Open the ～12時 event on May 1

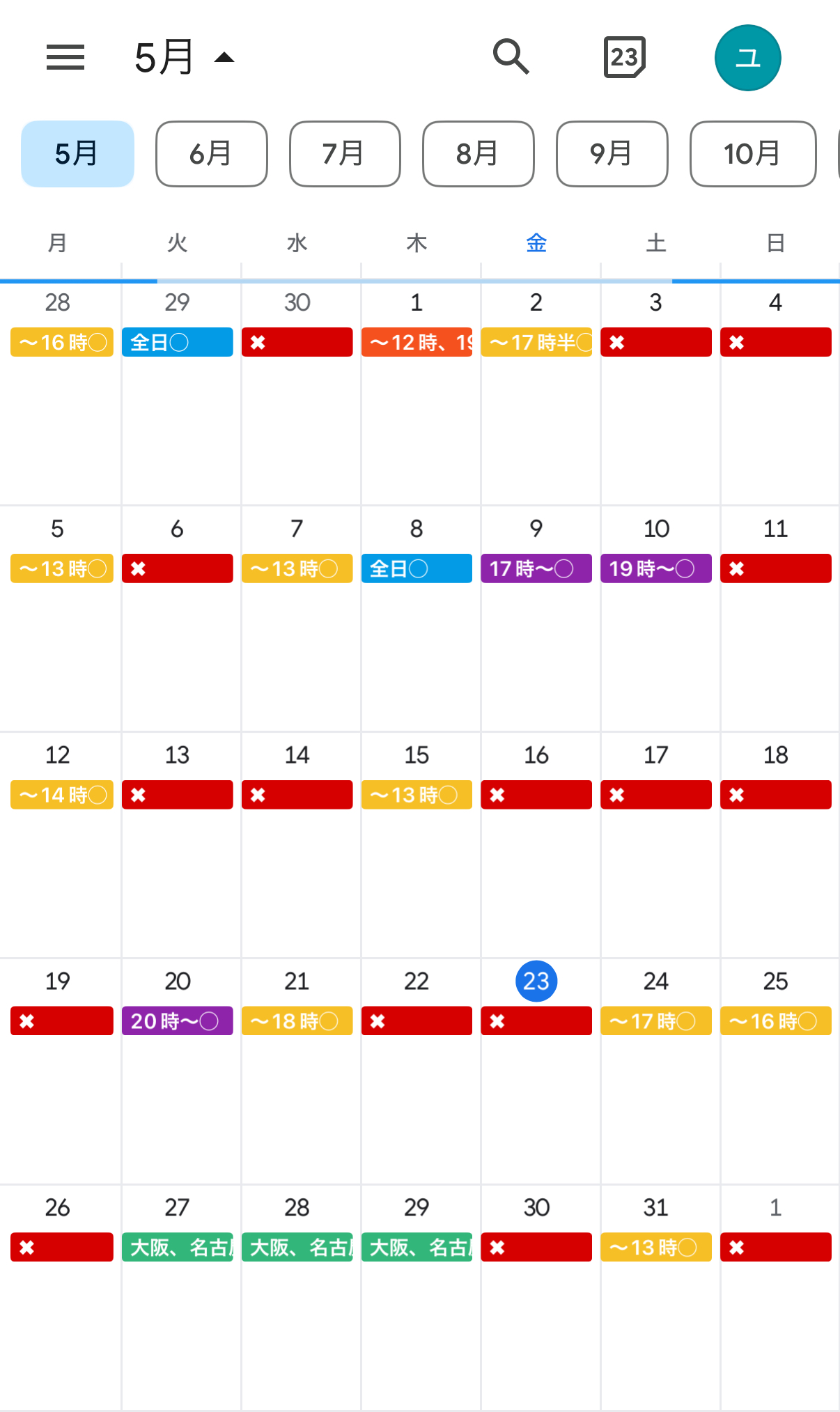pos(417,342)
